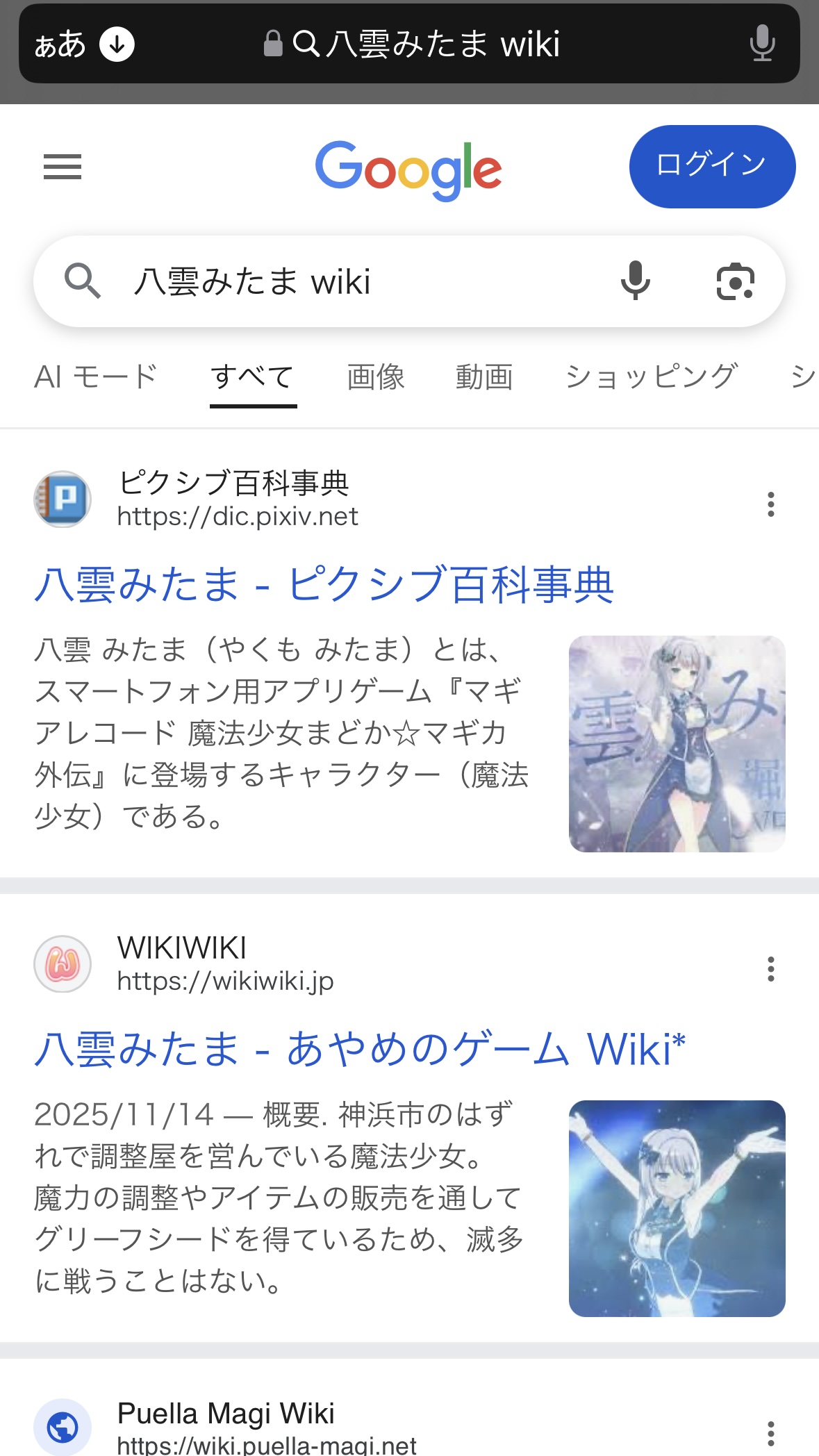Open the ショッピング tab
Screen dimensions: 819x1456
[651, 377]
